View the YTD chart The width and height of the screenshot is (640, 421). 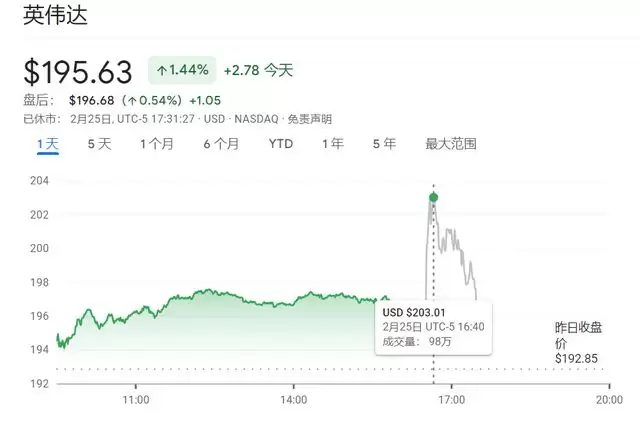pos(281,144)
